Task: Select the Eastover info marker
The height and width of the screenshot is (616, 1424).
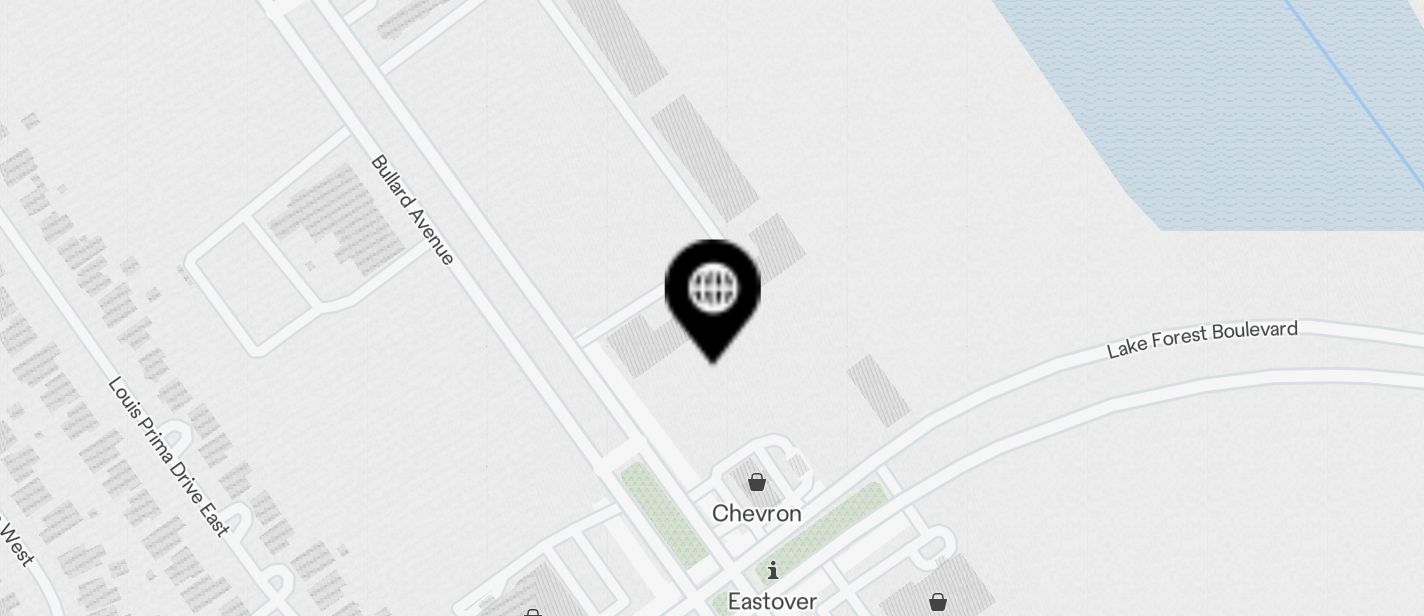Action: click(x=772, y=571)
